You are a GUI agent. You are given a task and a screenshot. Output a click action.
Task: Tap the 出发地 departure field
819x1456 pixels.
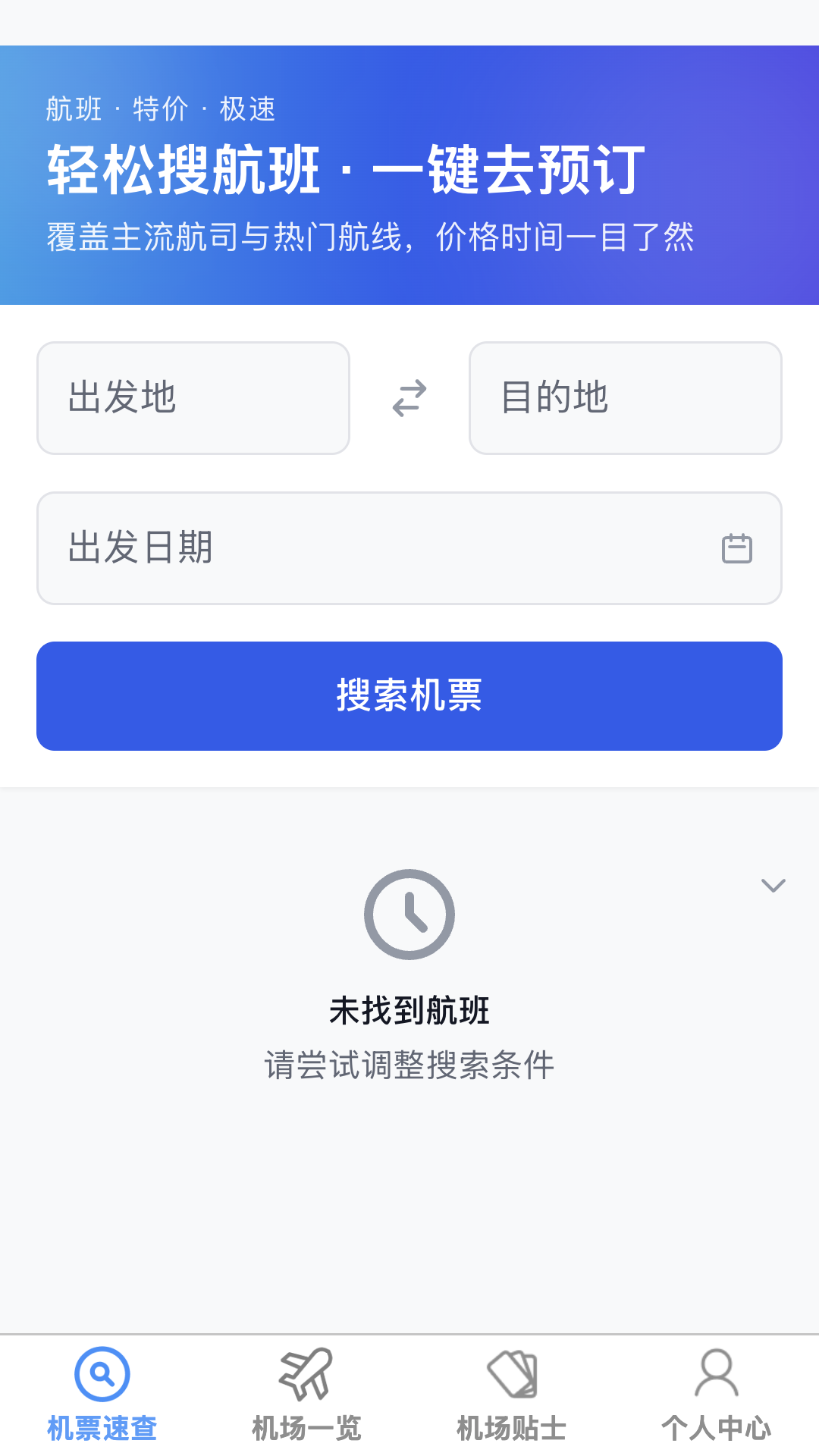[x=193, y=398]
